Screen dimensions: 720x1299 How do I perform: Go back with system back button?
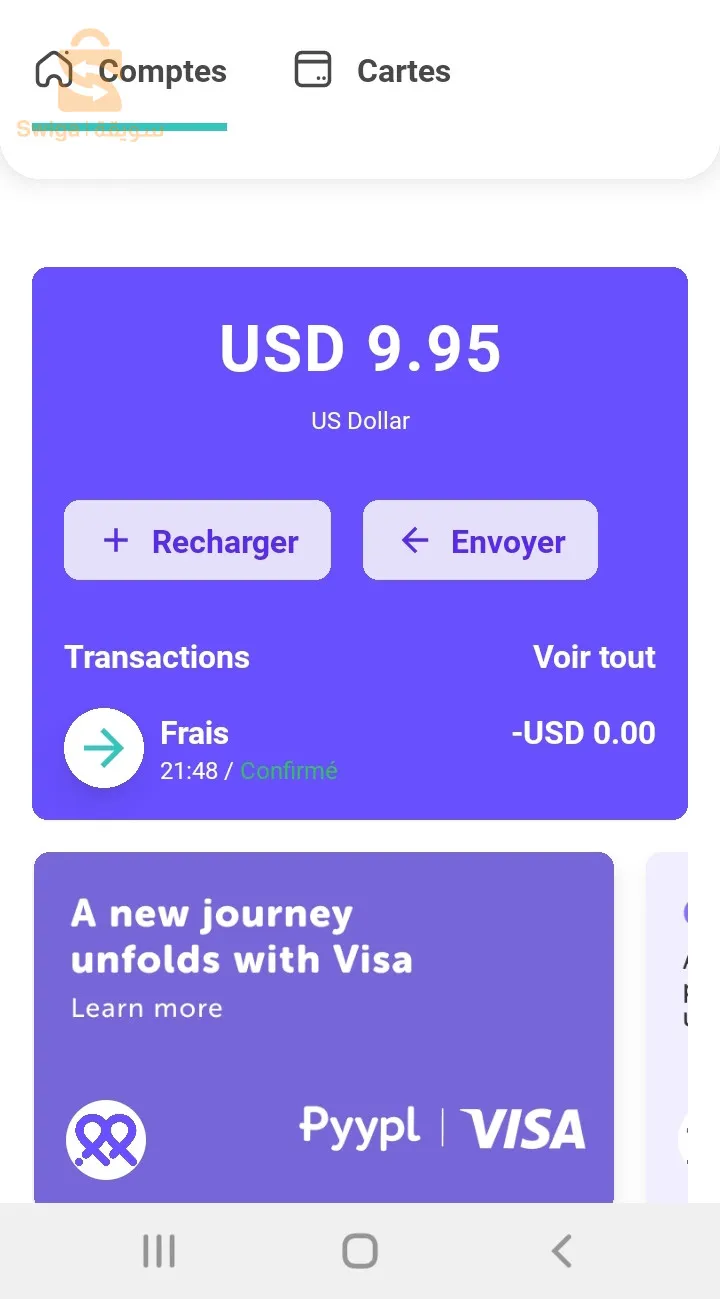click(561, 1251)
